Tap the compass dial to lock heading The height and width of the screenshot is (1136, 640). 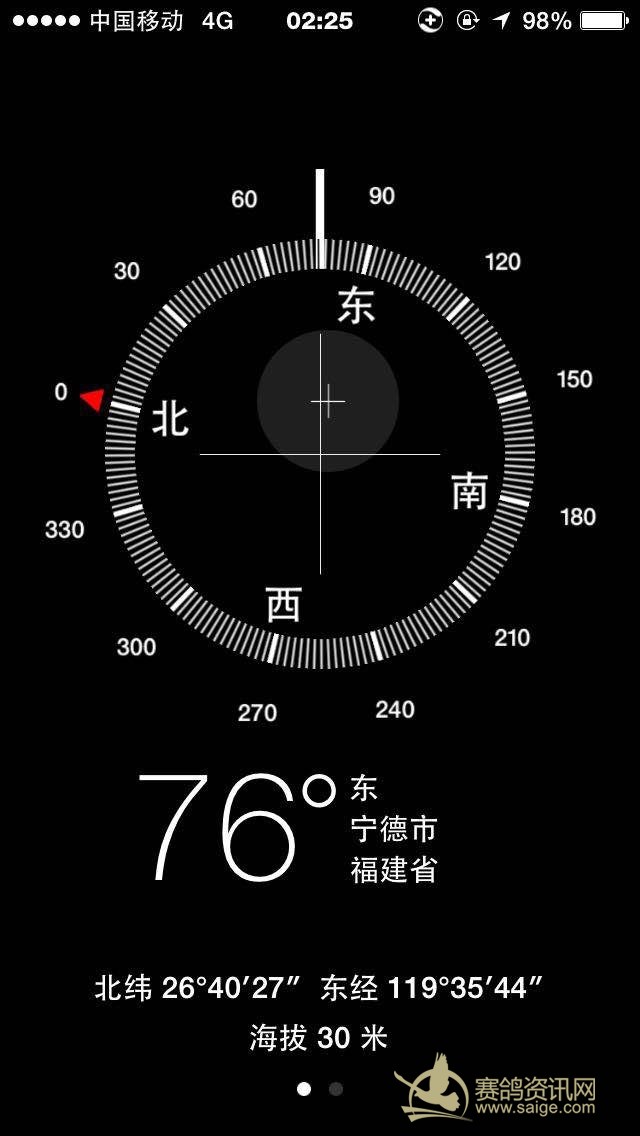click(x=320, y=454)
